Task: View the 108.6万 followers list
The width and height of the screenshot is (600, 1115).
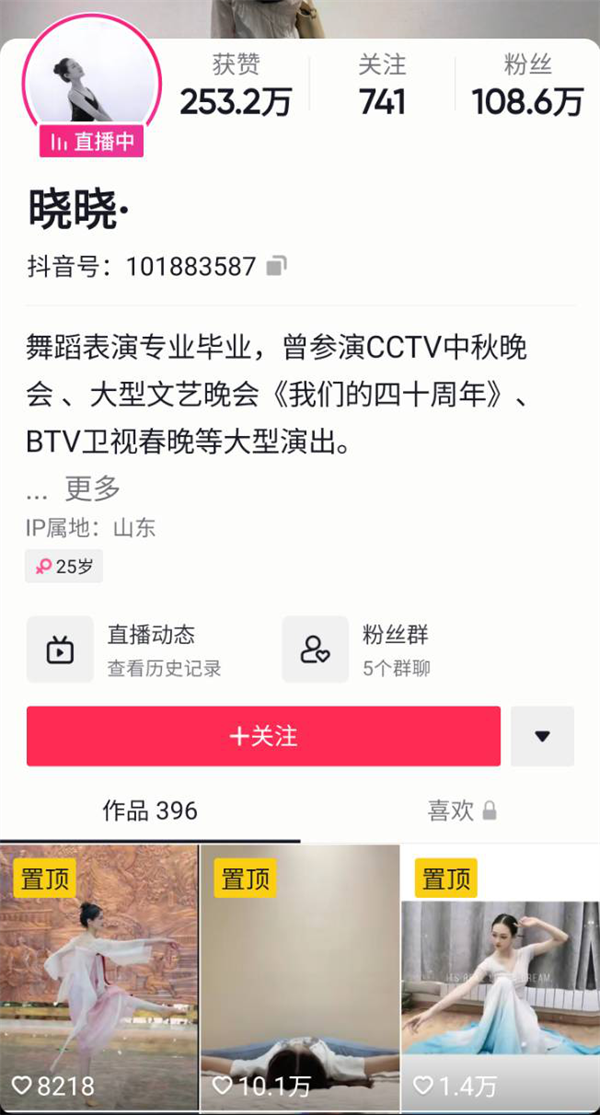Action: click(x=527, y=85)
